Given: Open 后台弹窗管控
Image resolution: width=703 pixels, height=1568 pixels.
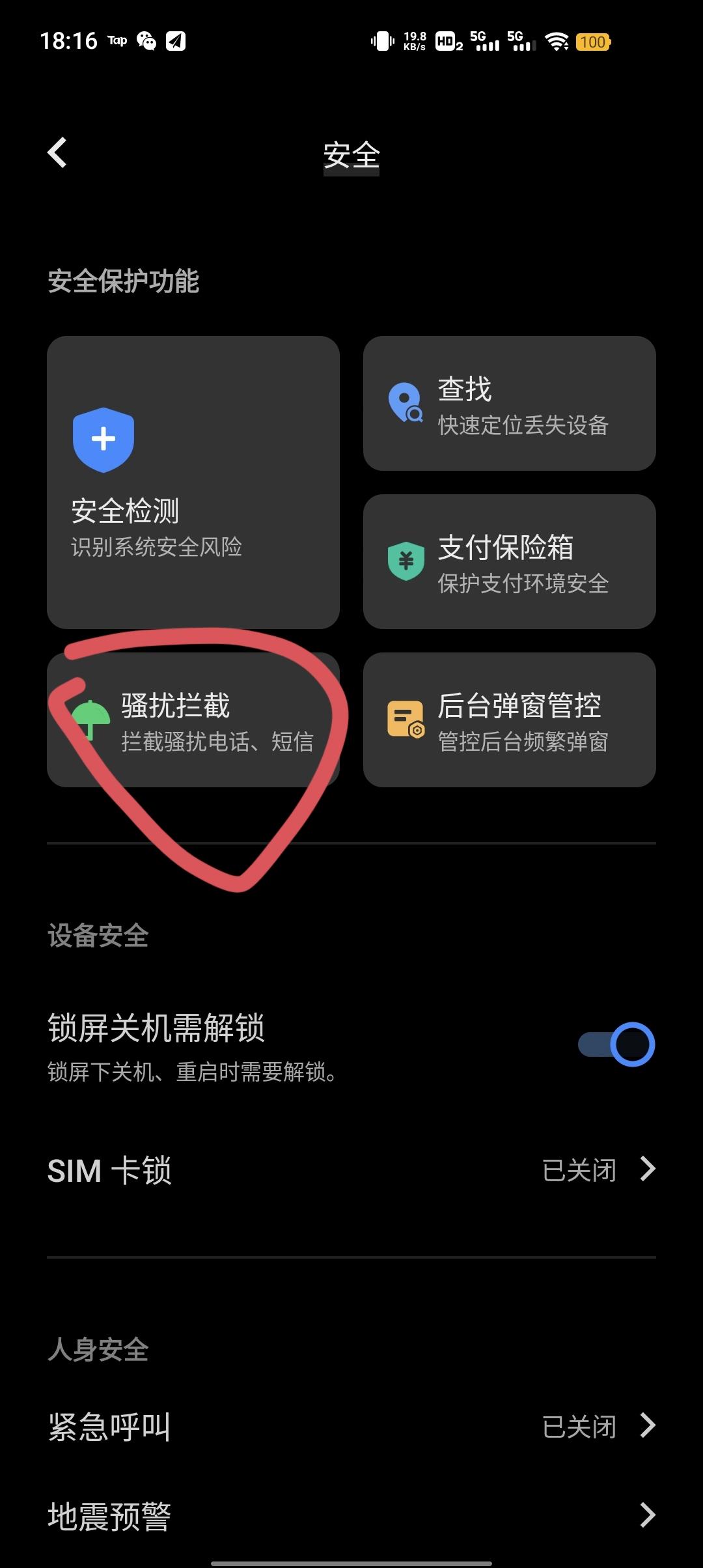Looking at the screenshot, I should [x=510, y=720].
